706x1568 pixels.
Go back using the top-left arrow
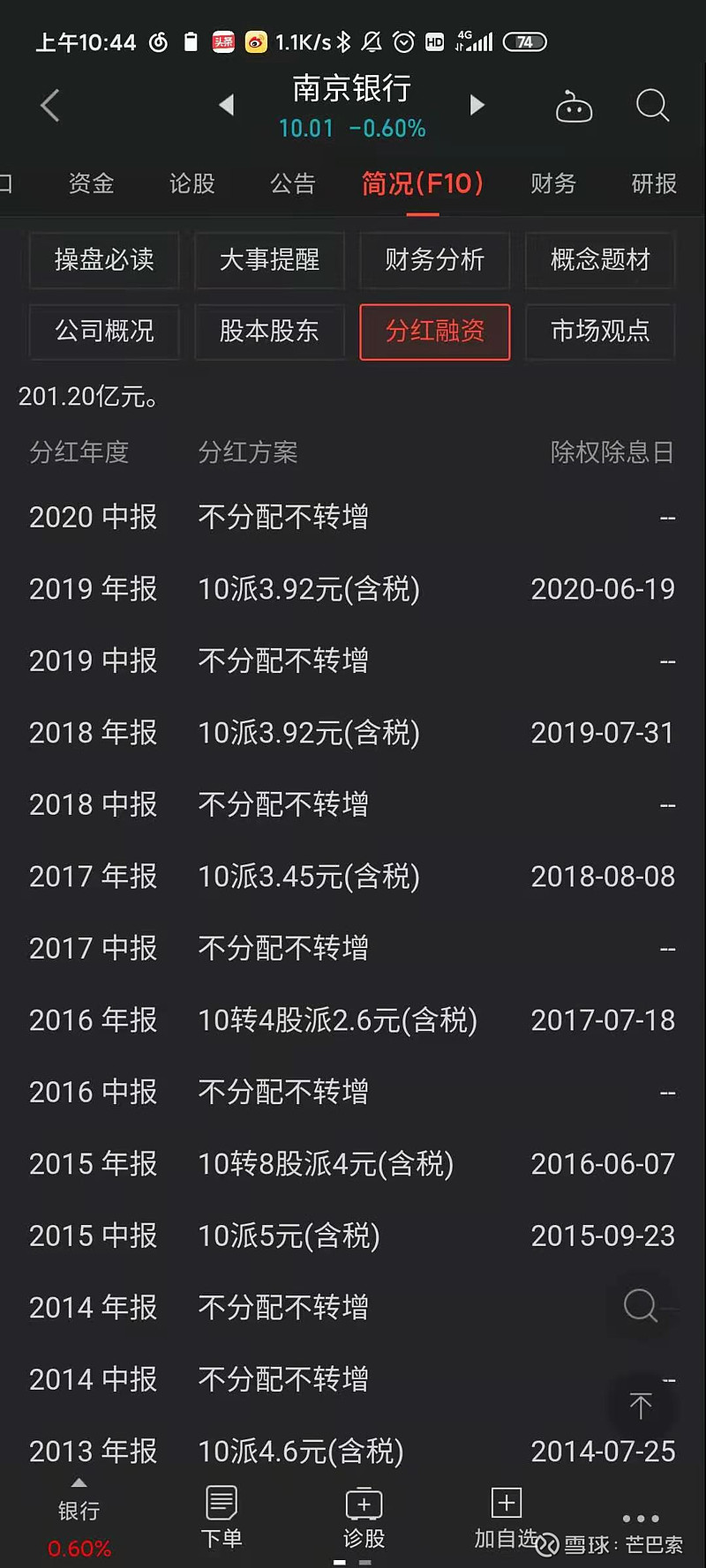point(50,106)
